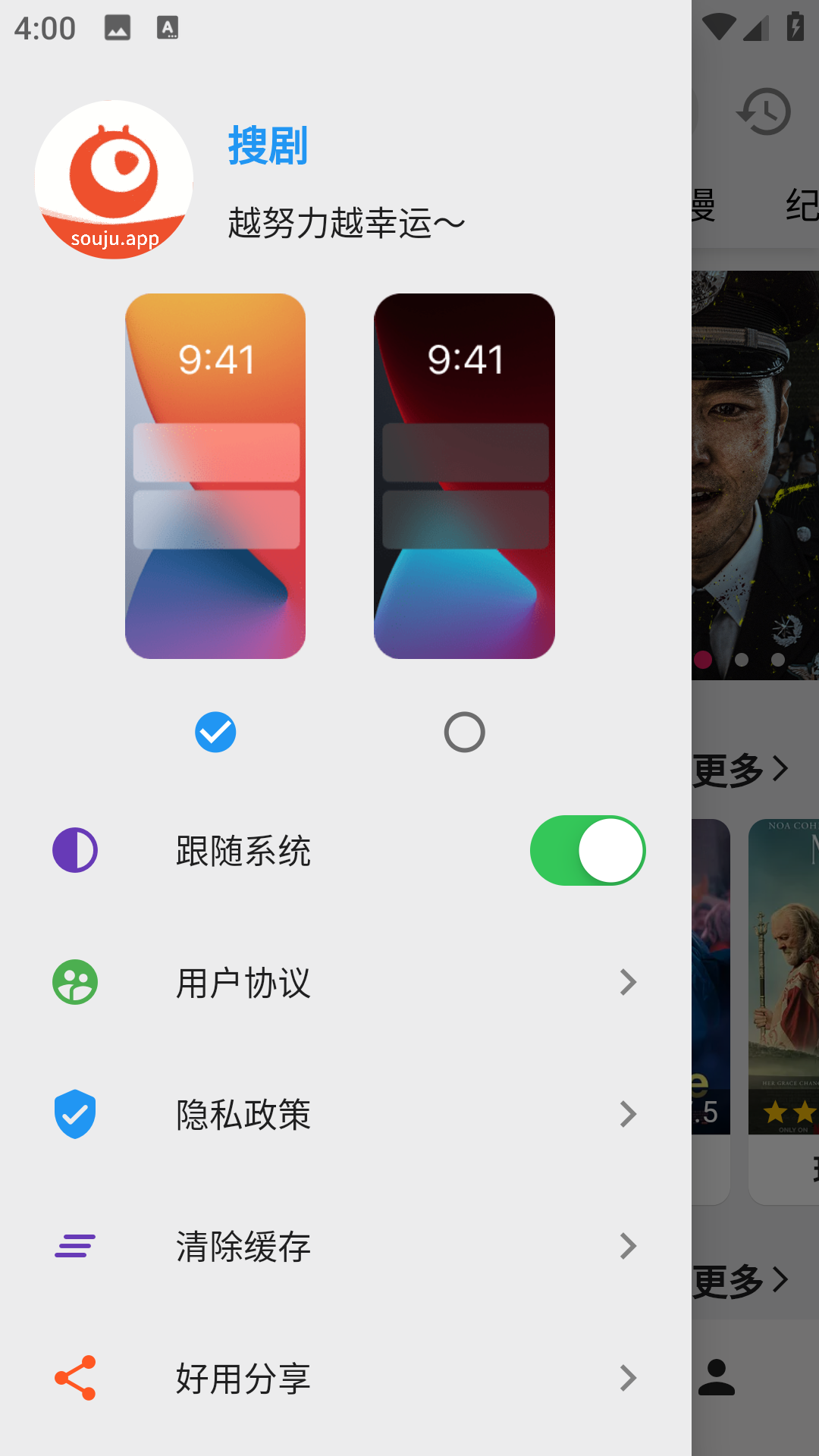Viewport: 819px width, 1456px height.
Task: Choose the light mode radio button
Action: [215, 733]
